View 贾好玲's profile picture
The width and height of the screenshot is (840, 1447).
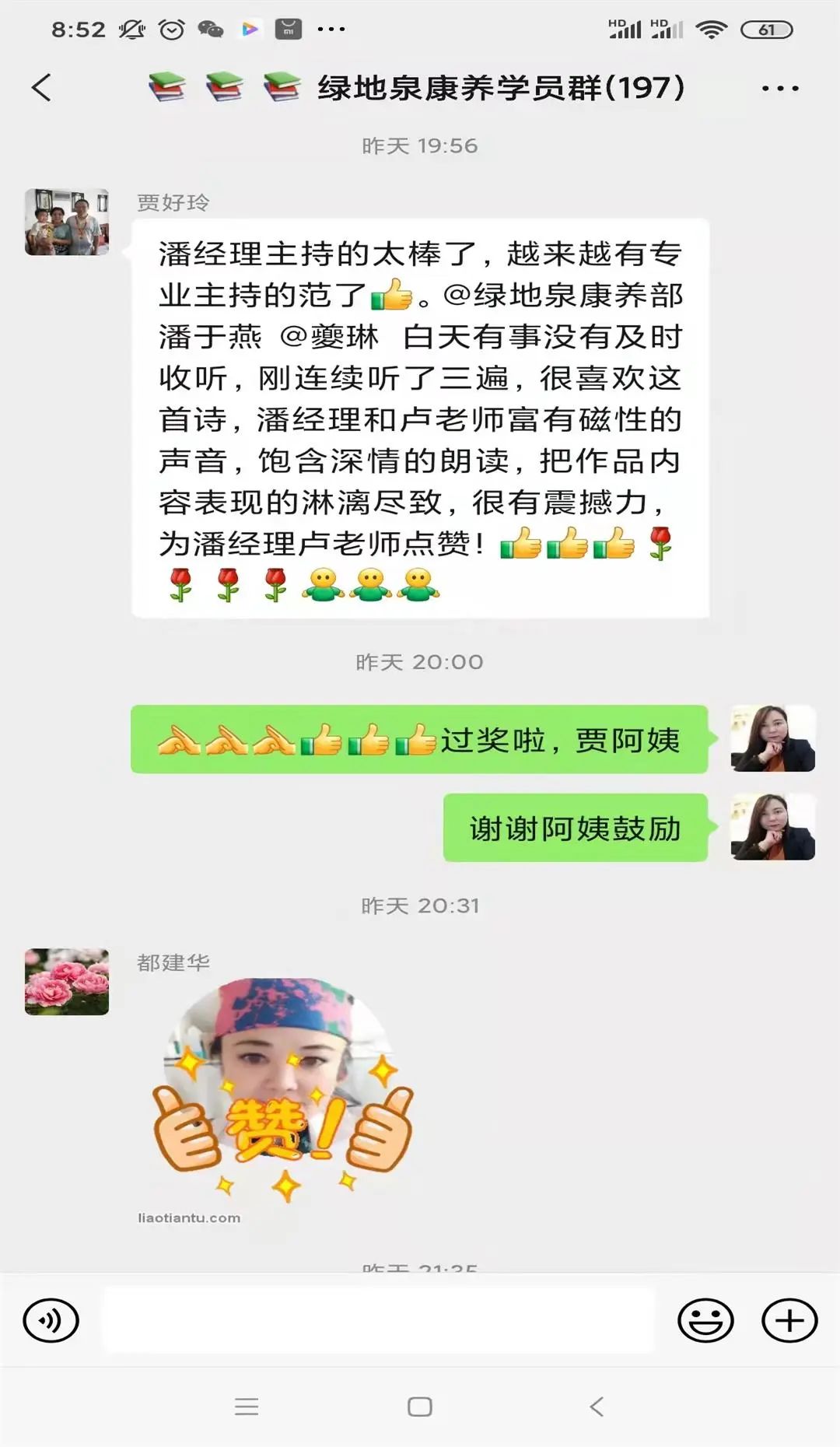click(x=67, y=222)
